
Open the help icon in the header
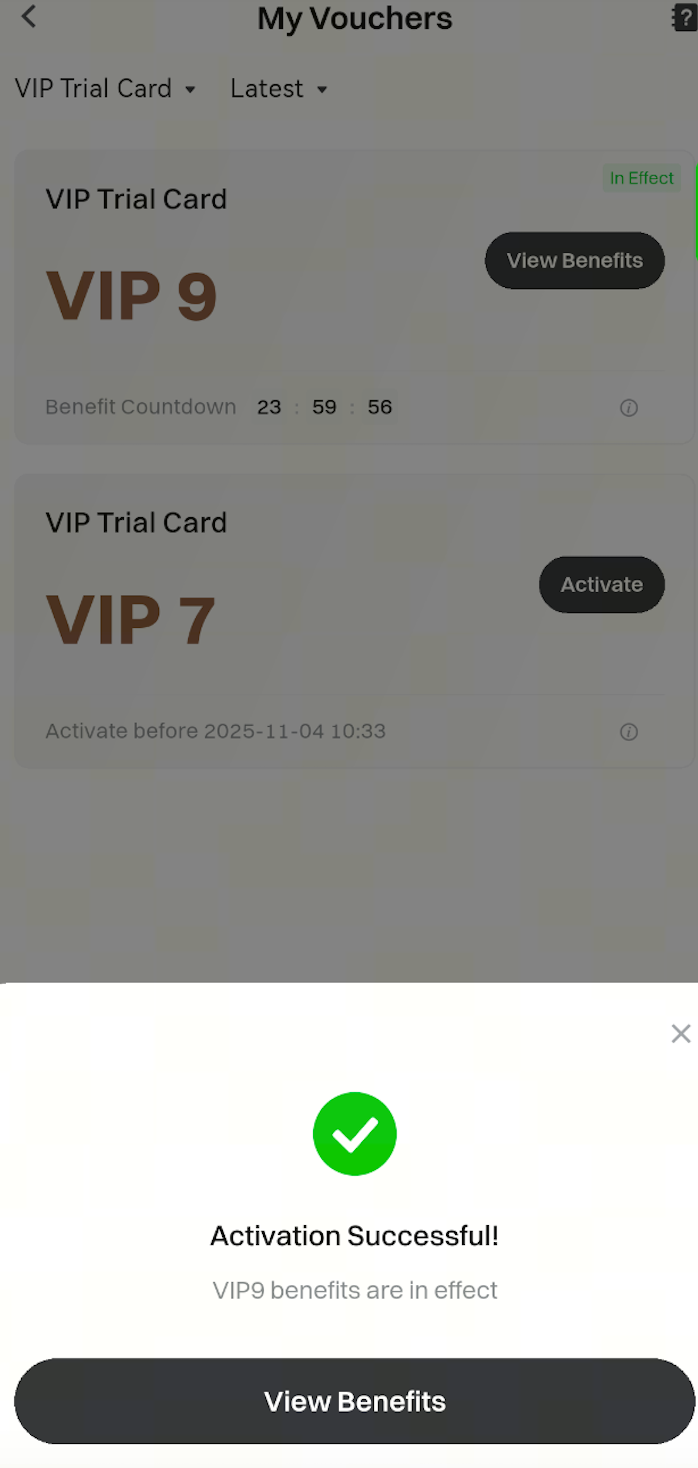683,18
